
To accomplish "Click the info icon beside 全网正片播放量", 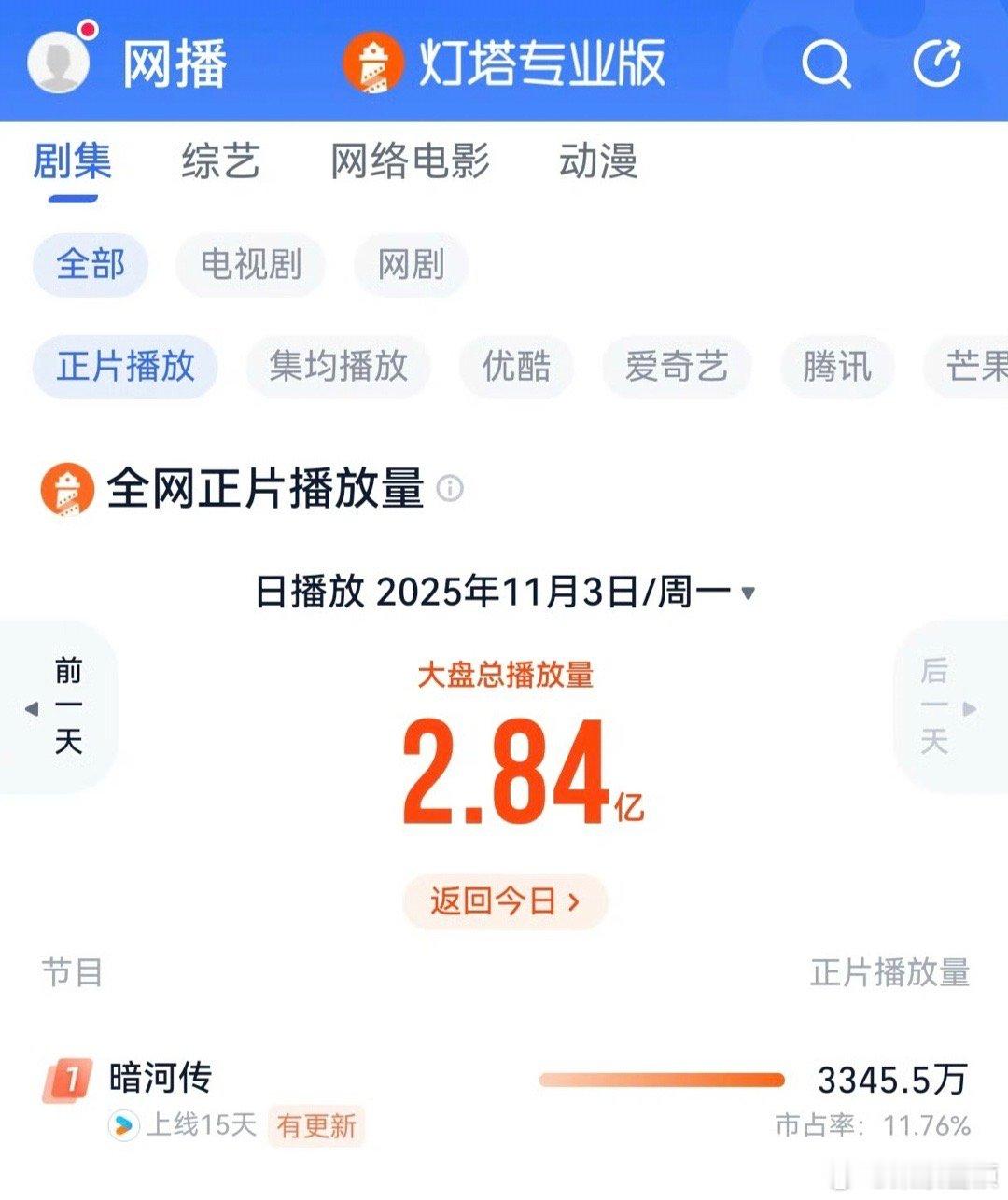I will (452, 489).
